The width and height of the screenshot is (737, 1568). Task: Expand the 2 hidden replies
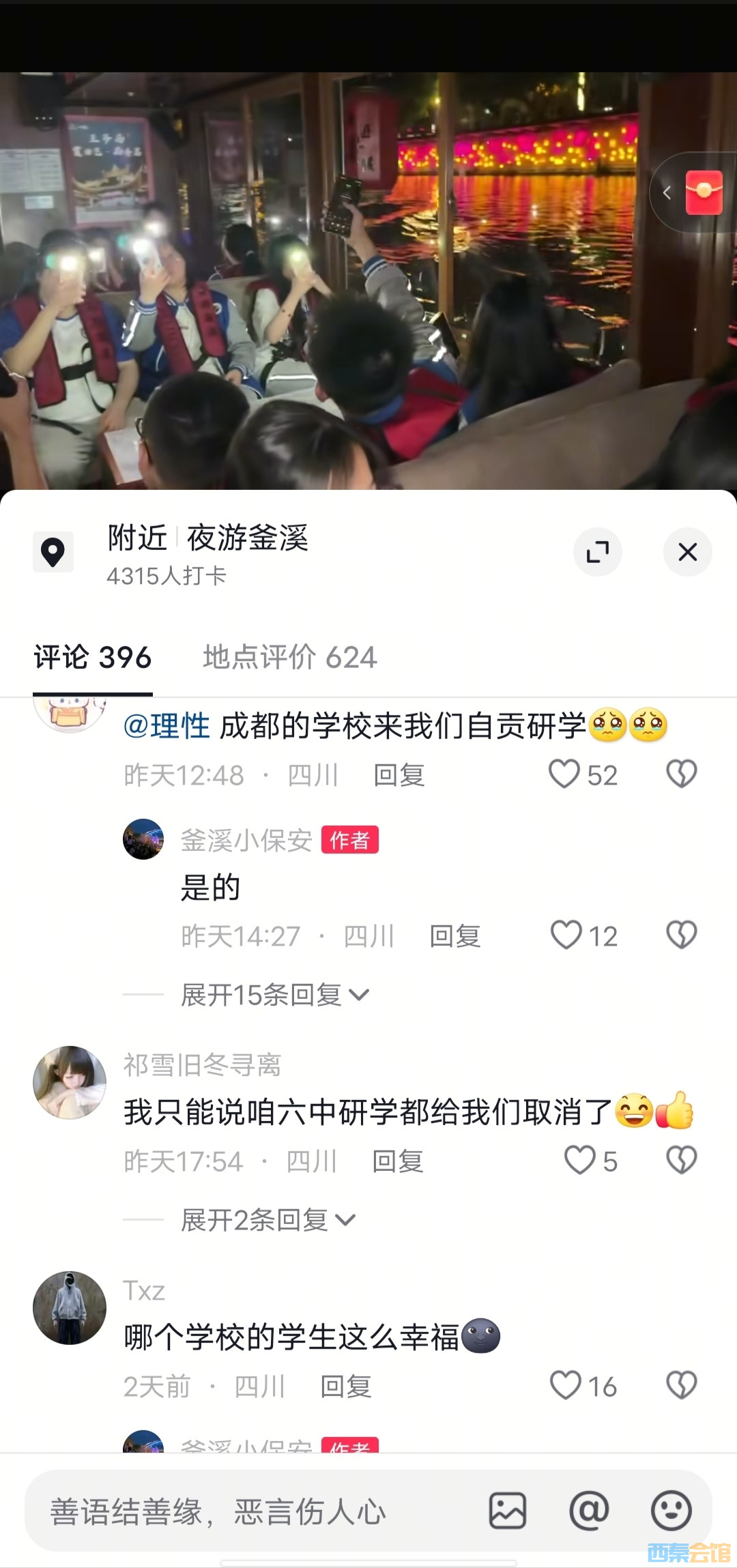click(x=268, y=1220)
